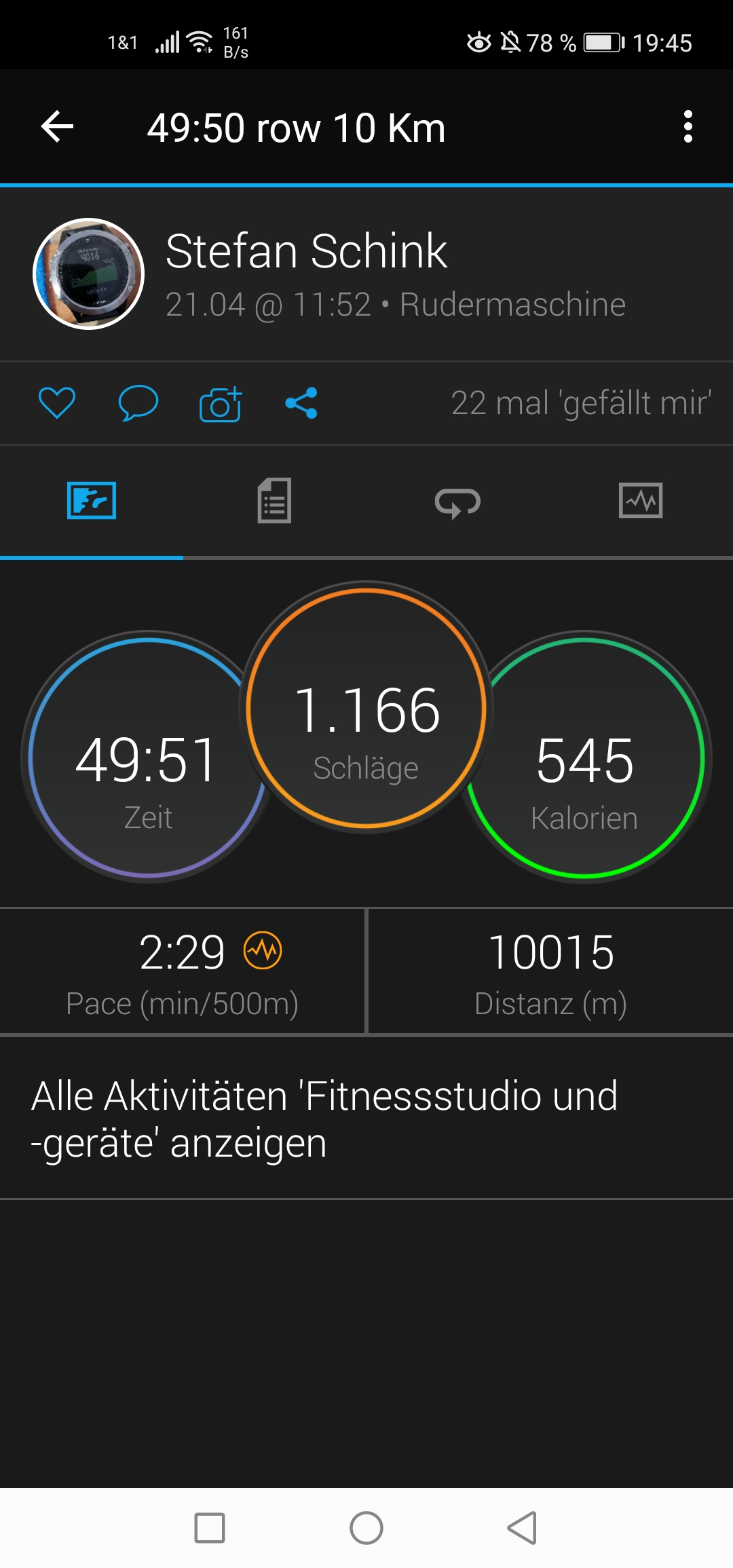Open the three-dot overflow menu

[x=688, y=127]
